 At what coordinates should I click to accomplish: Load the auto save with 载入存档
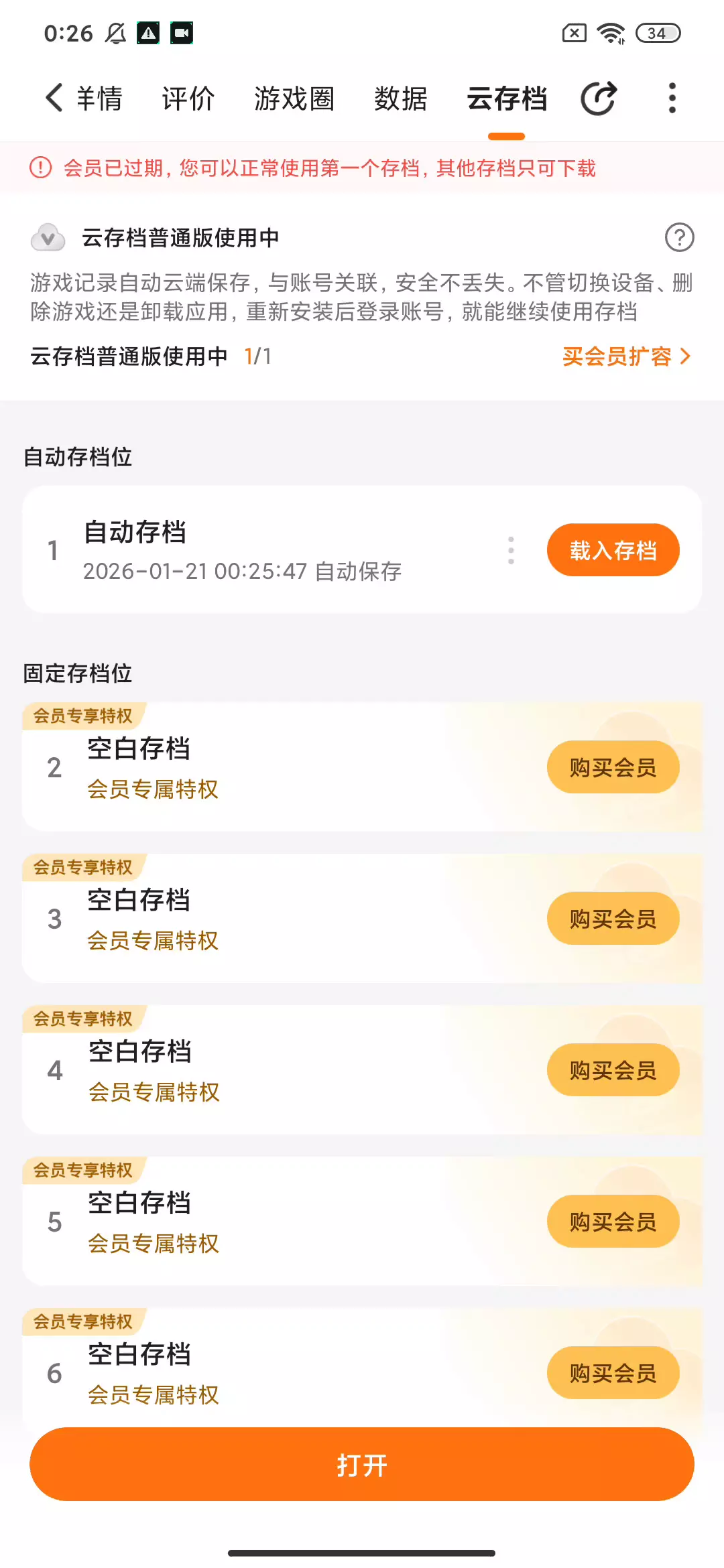click(x=613, y=550)
